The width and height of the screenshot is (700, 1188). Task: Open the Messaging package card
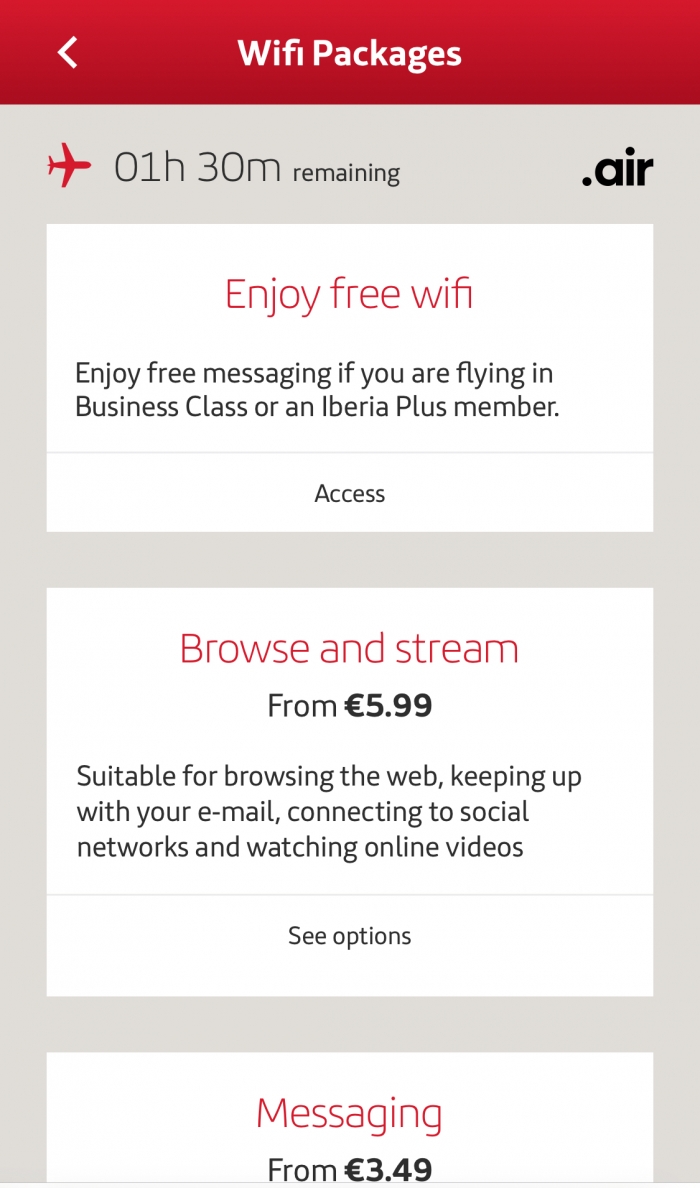349,1118
